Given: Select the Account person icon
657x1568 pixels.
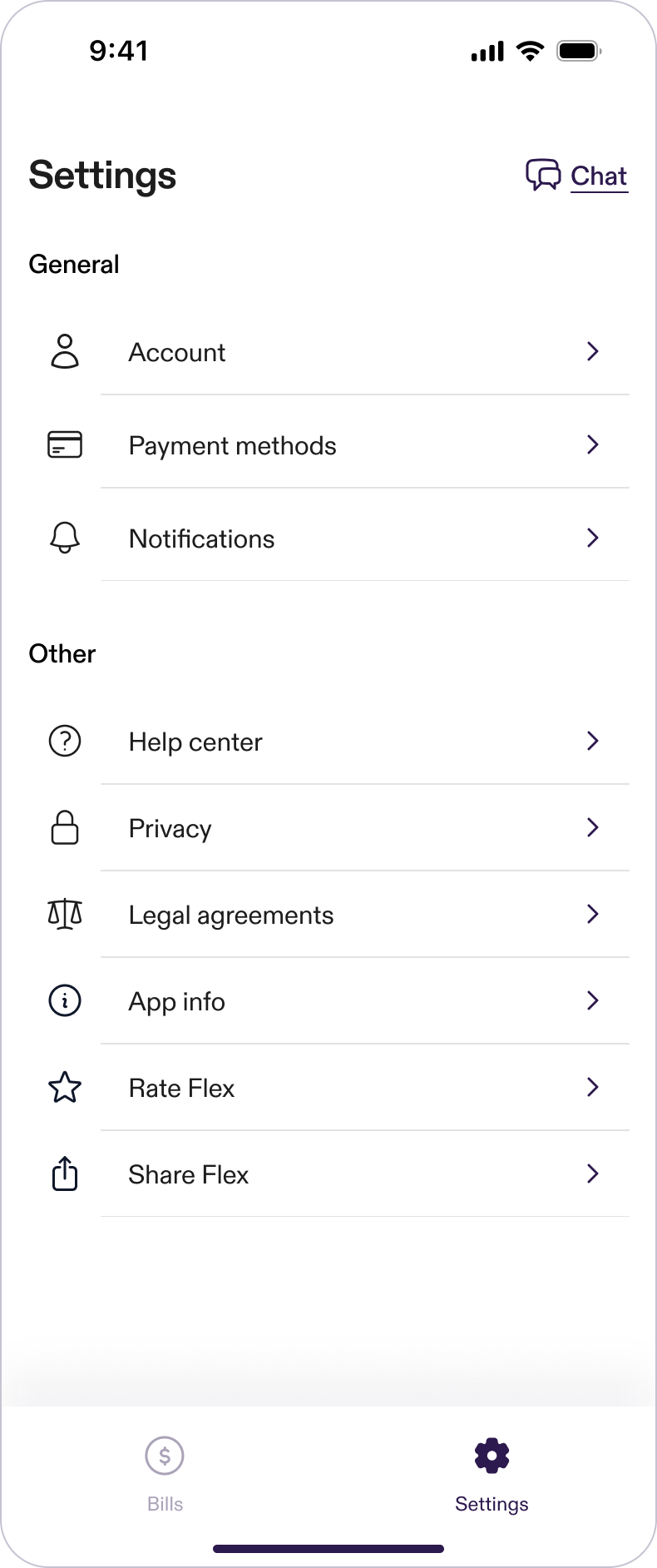Looking at the screenshot, I should (x=65, y=351).
